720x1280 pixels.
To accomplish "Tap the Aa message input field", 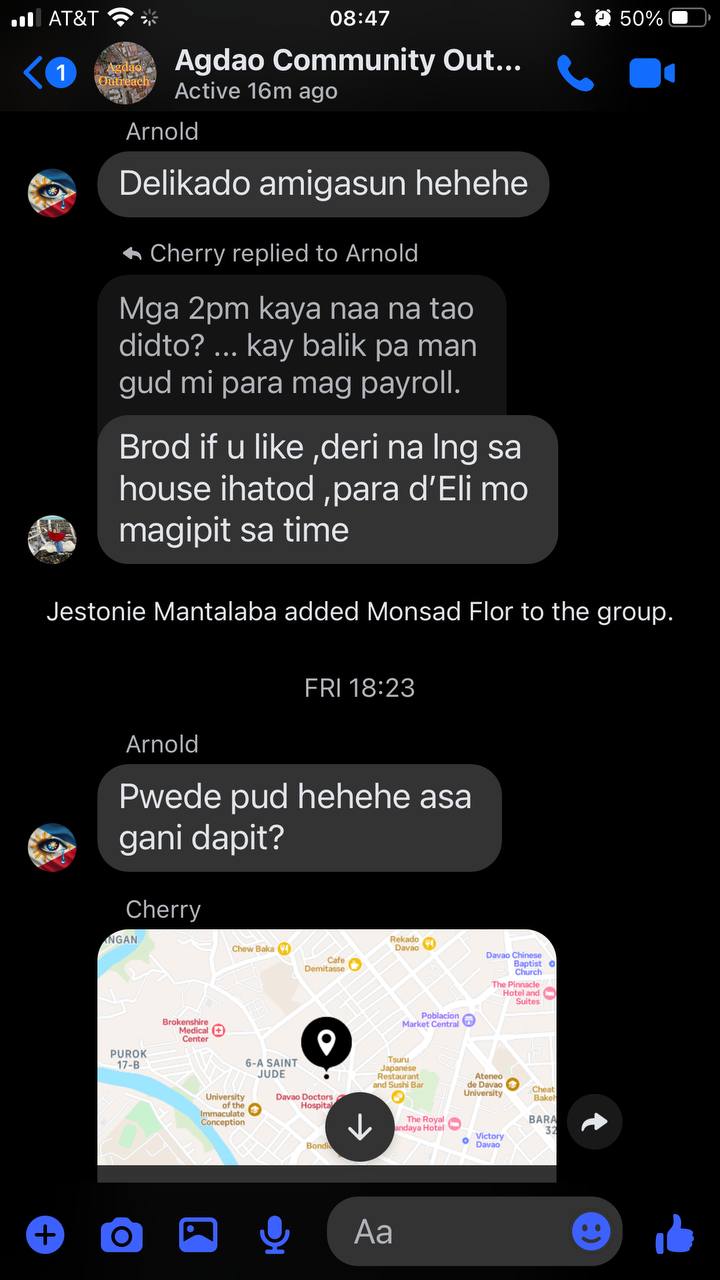I will coord(450,1232).
